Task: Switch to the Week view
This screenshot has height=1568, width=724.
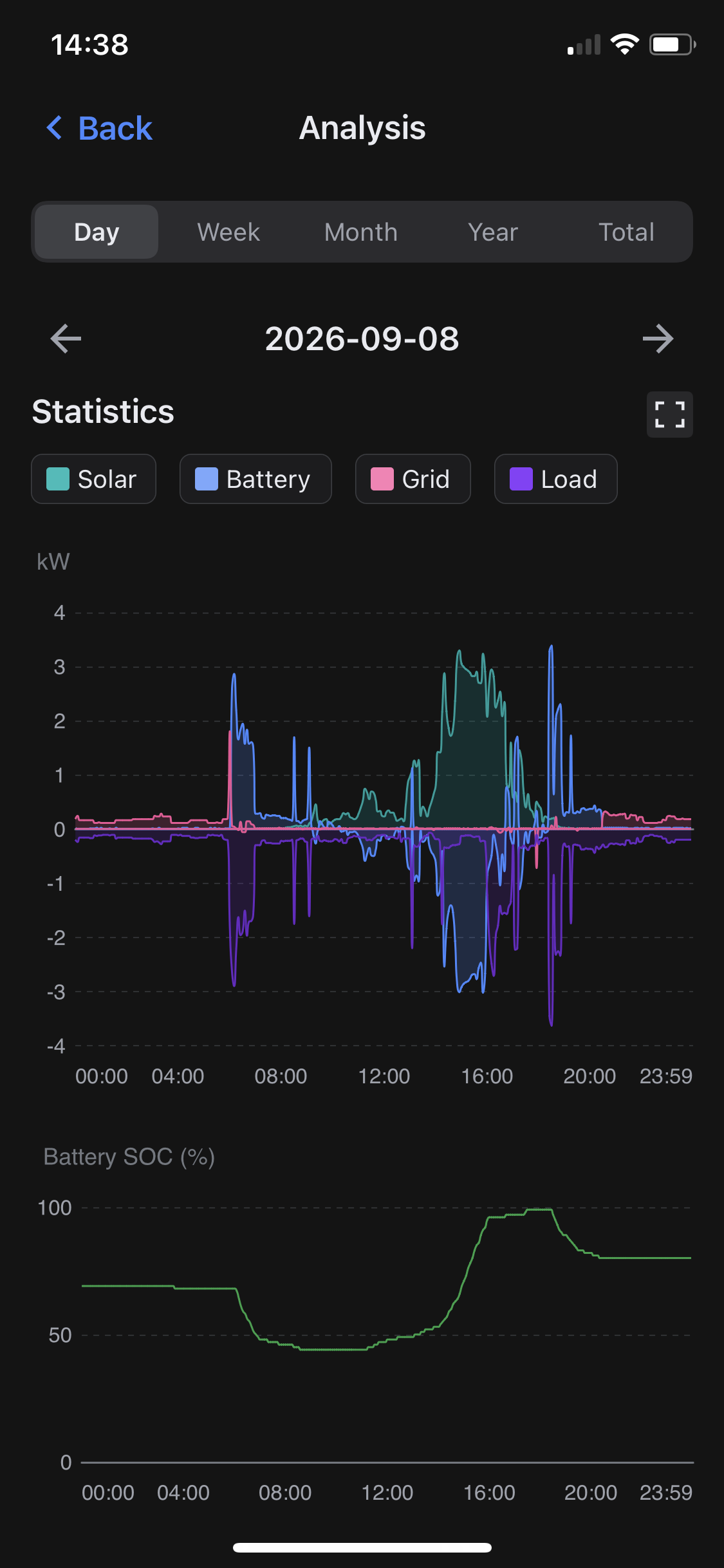Action: click(228, 232)
